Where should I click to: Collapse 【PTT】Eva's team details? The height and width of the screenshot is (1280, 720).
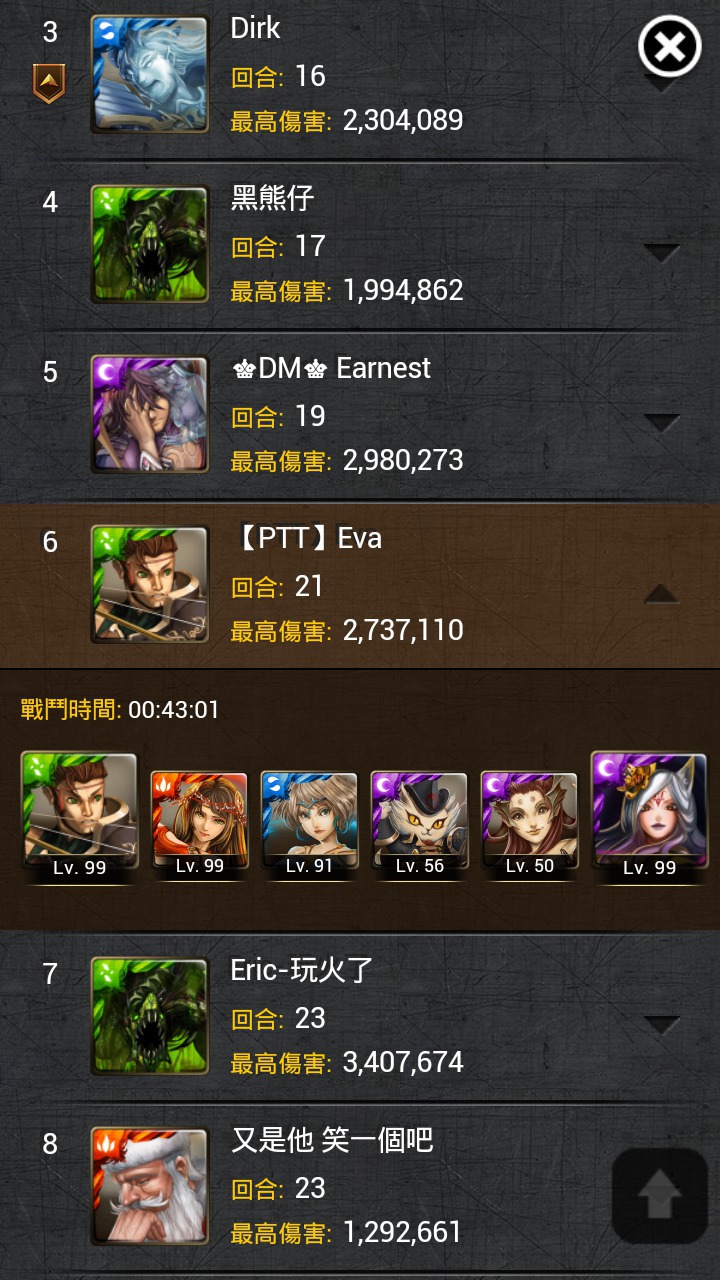click(x=661, y=593)
